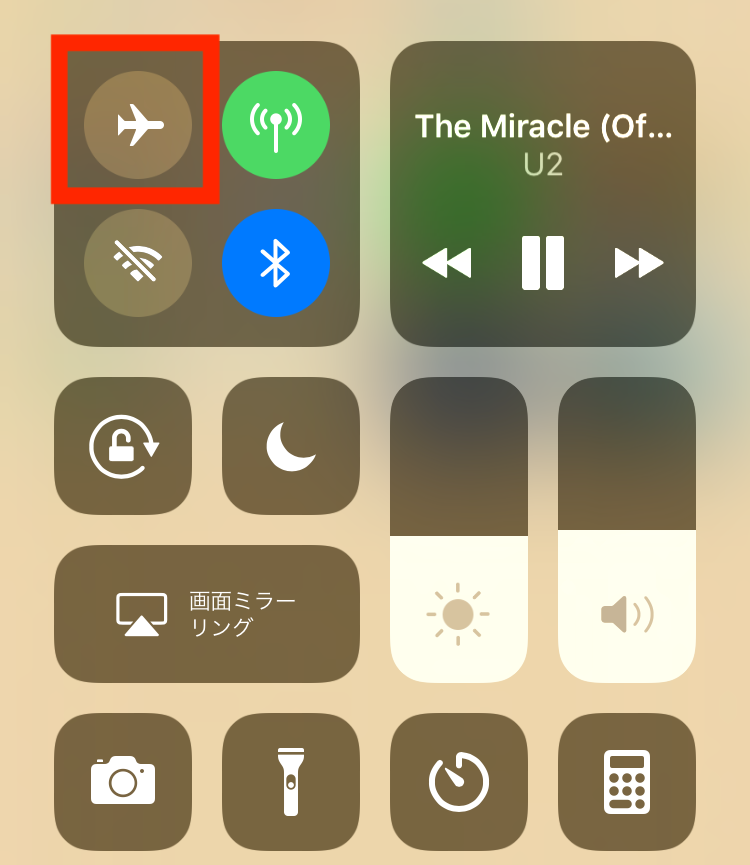Tap the green cellular data icon
Image resolution: width=750 pixels, height=865 pixels.
point(277,123)
